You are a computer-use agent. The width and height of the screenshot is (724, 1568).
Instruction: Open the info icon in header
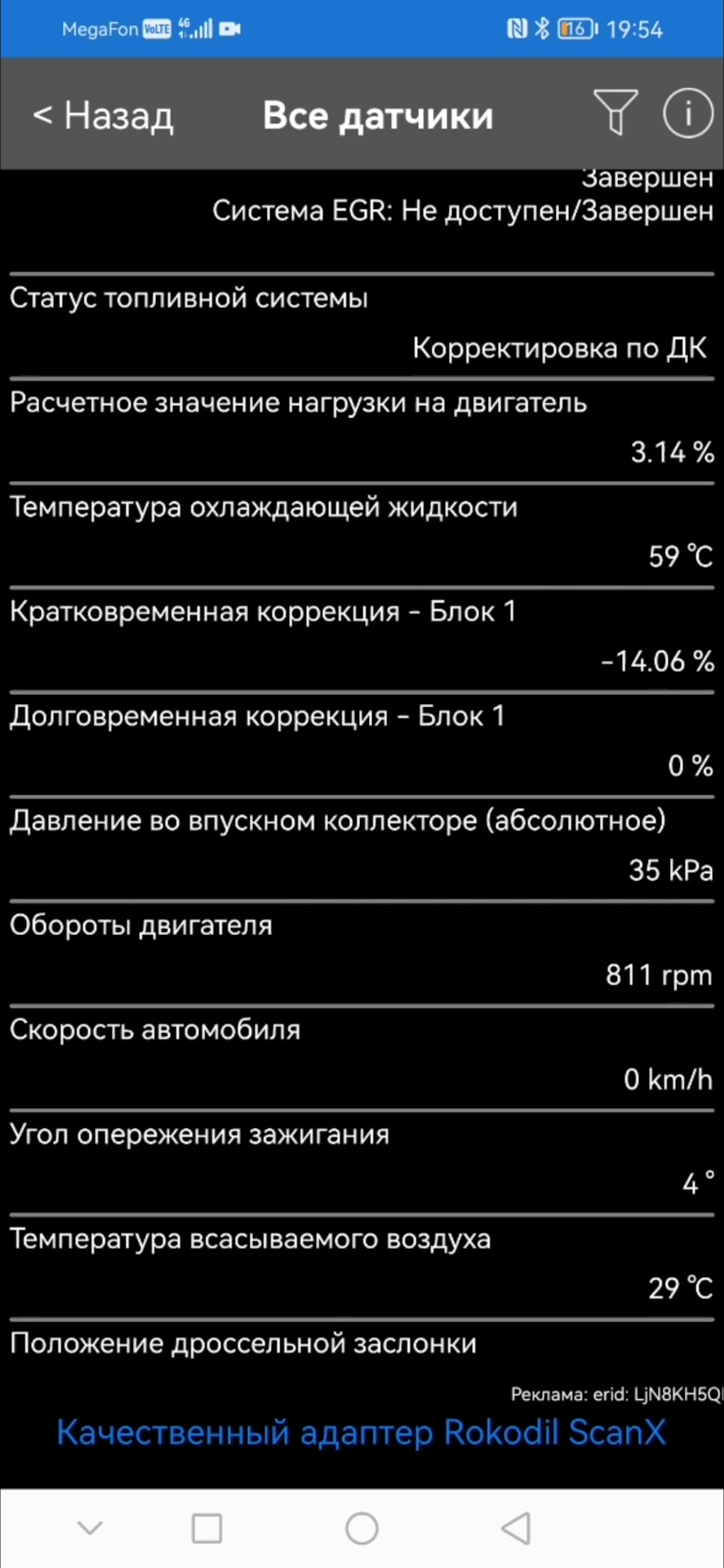click(687, 113)
